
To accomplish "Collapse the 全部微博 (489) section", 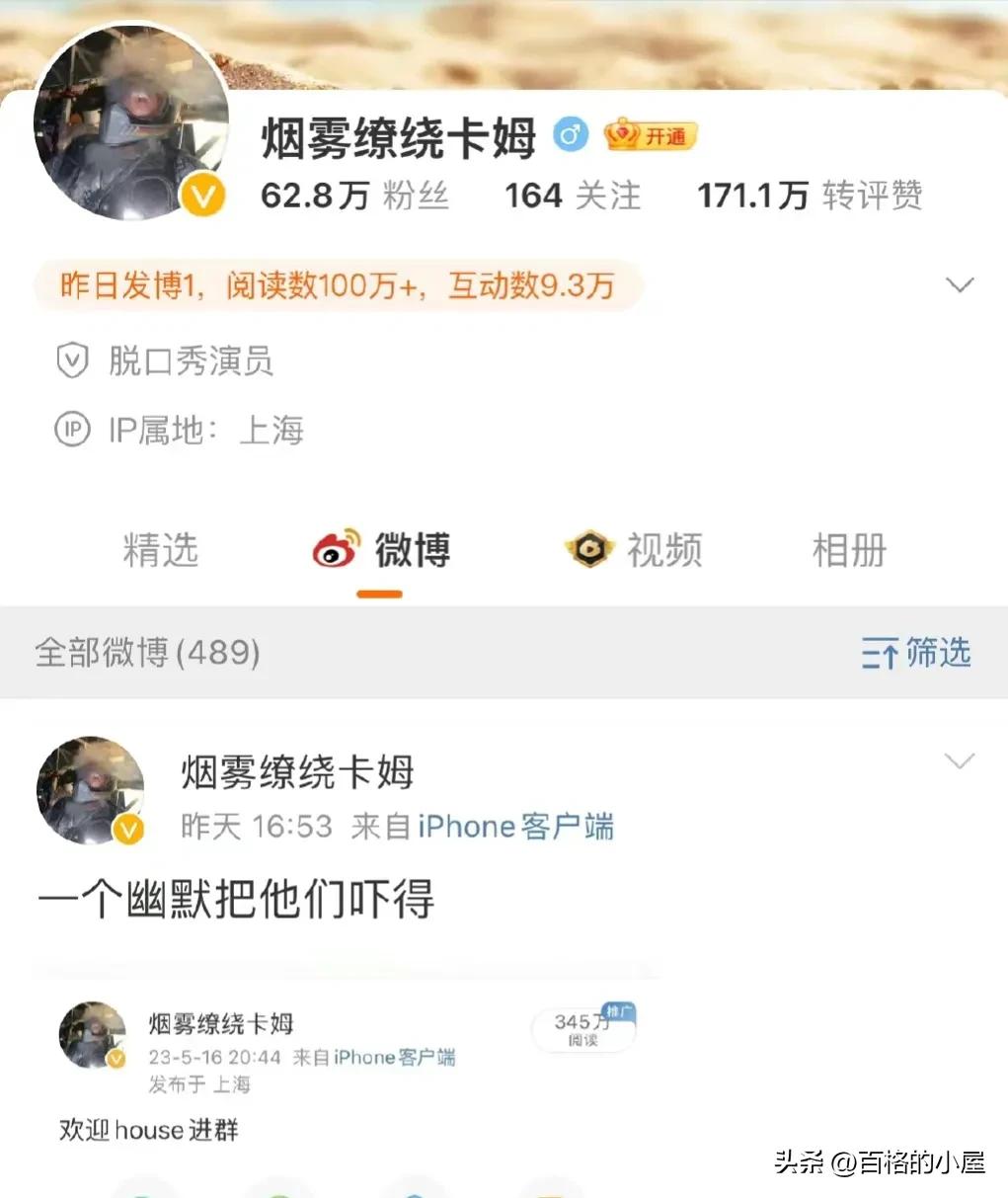I will 146,653.
